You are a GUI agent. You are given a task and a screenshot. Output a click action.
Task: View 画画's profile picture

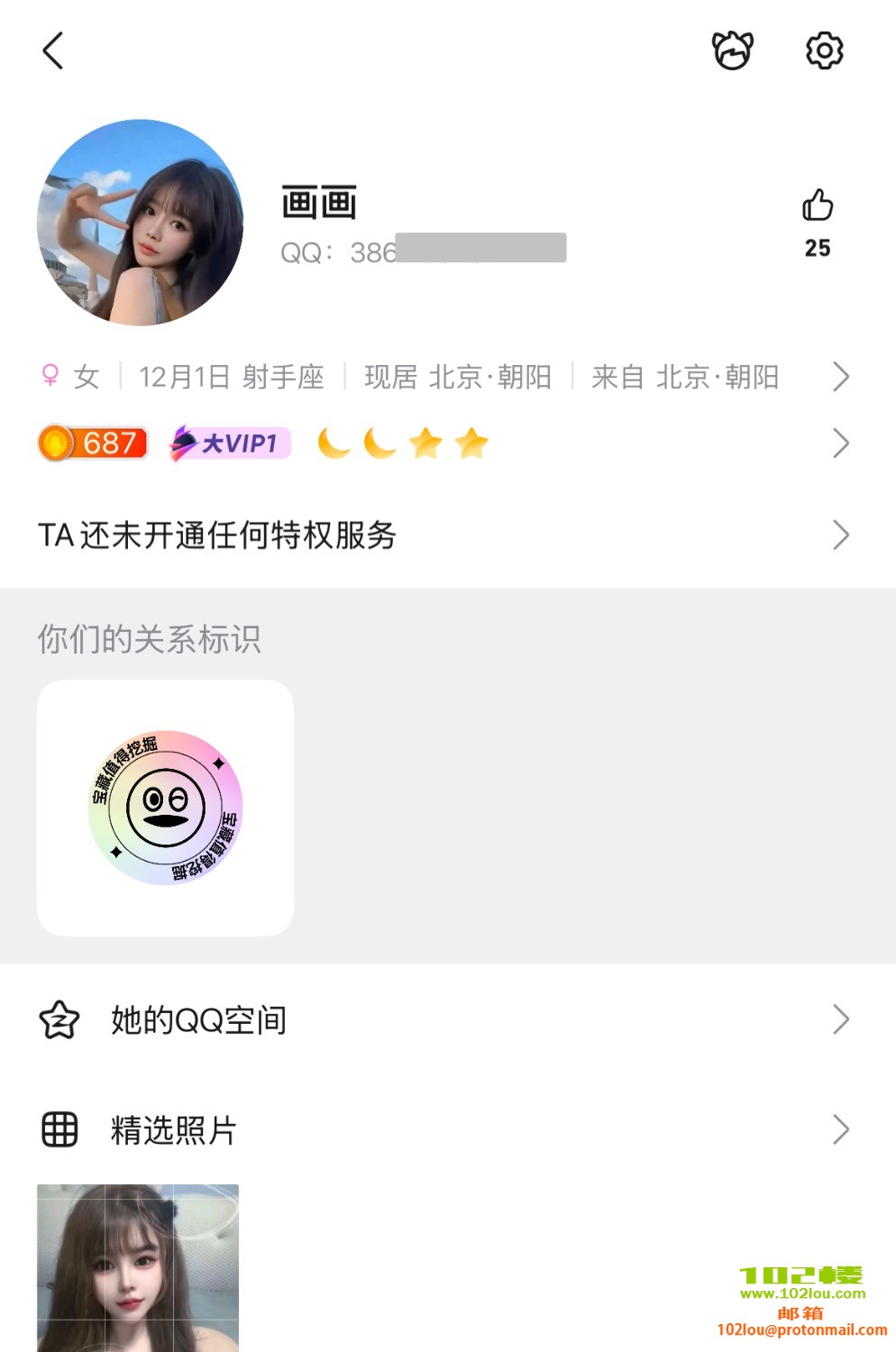(x=140, y=223)
